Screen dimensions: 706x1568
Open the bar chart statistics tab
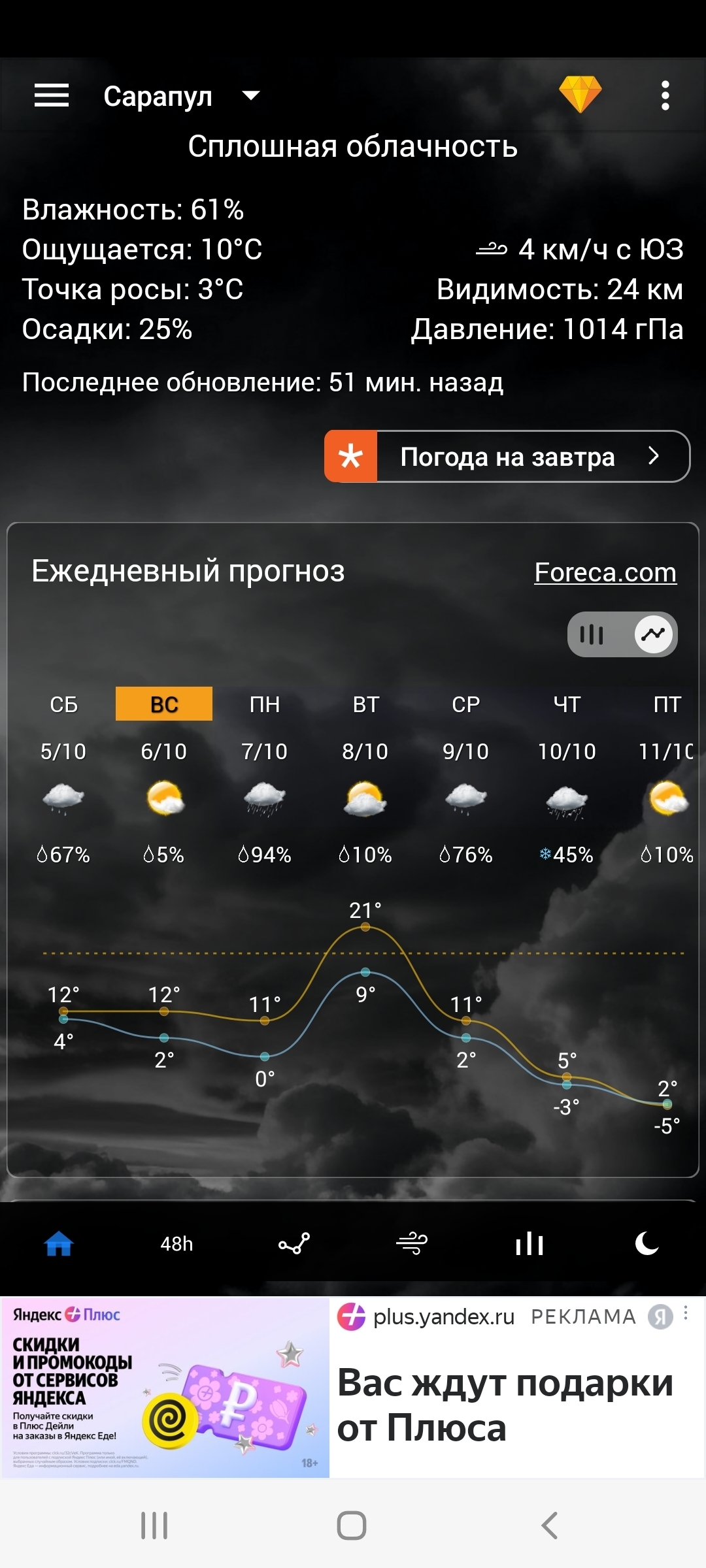tap(529, 1244)
